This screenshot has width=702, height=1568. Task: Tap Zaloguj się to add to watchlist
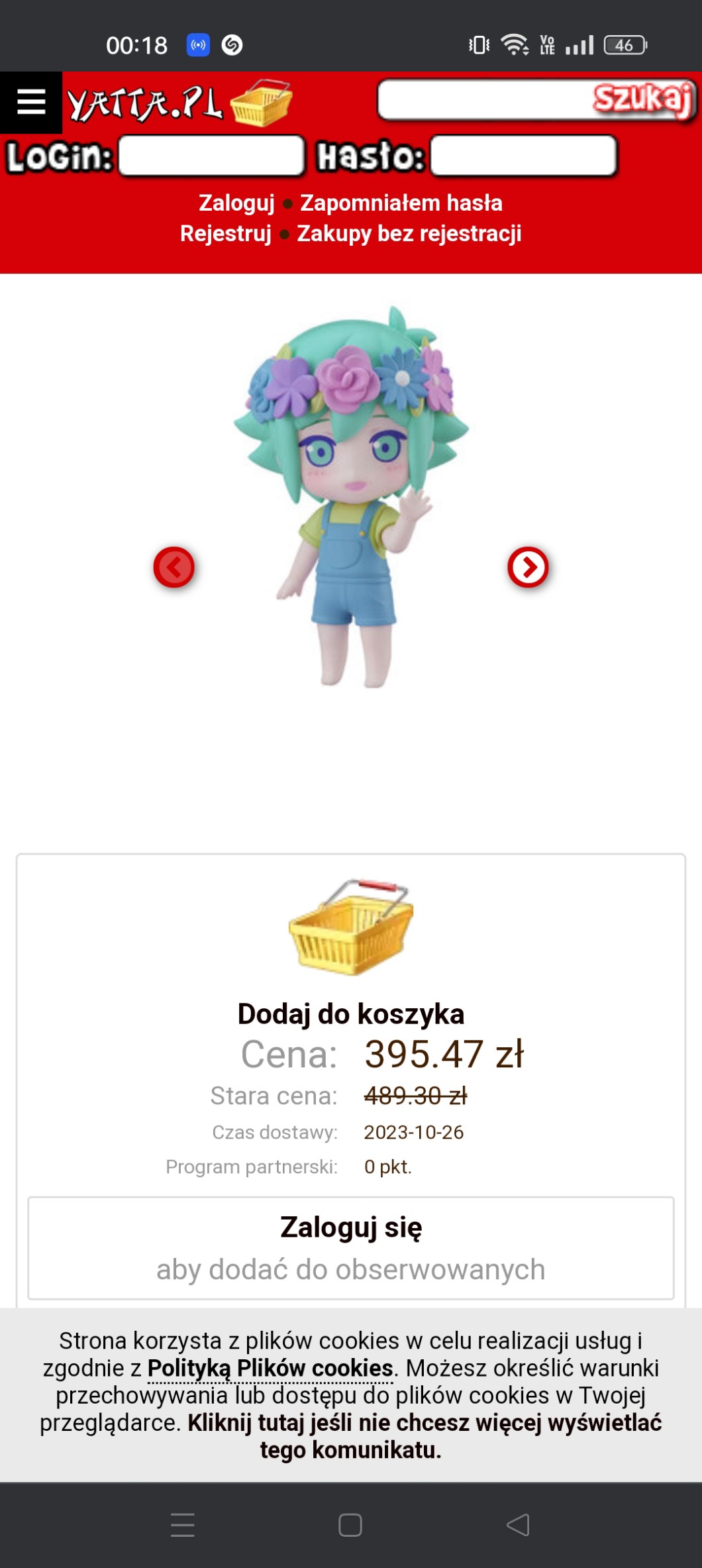click(351, 1228)
